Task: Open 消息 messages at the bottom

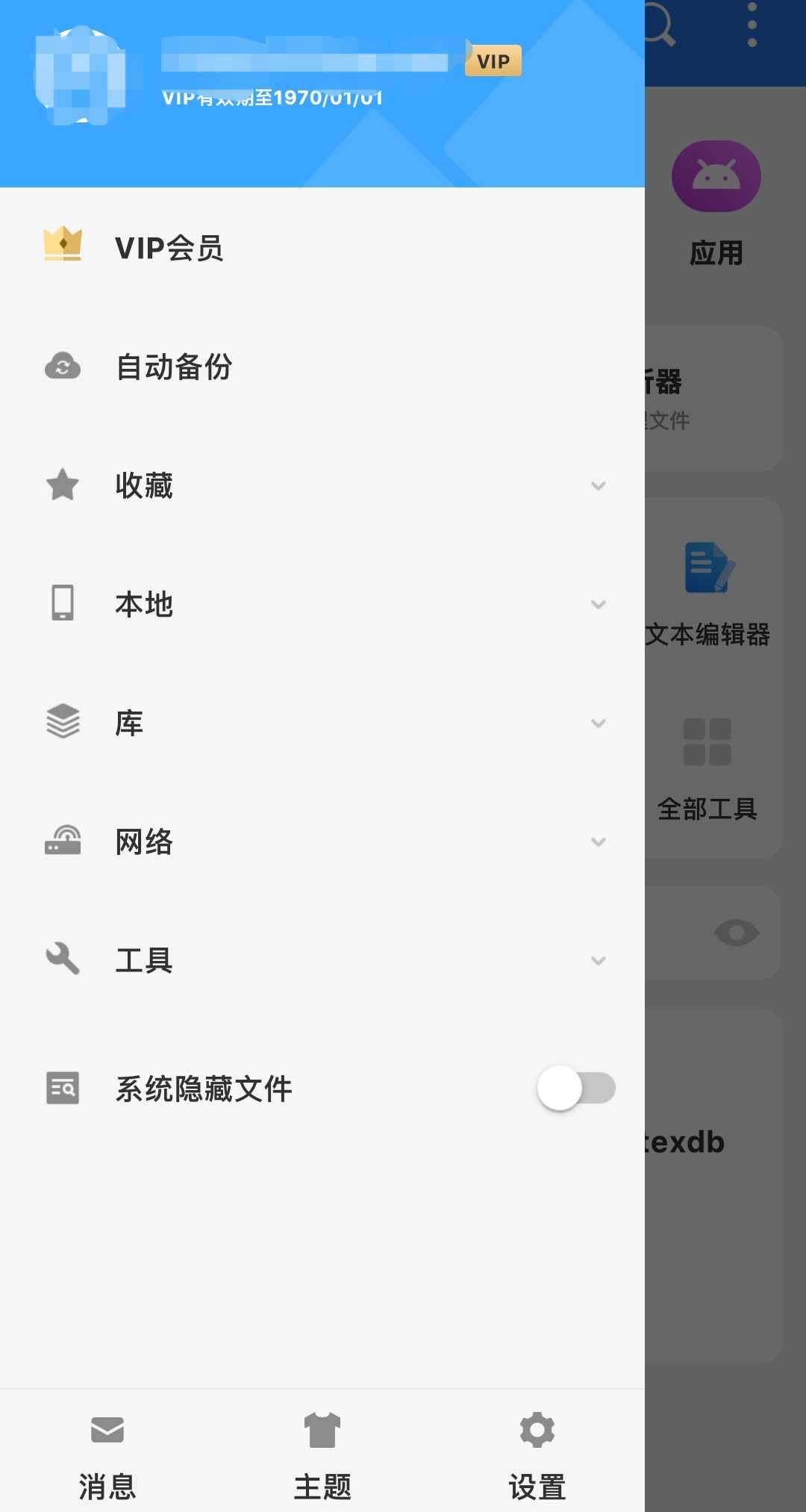Action: point(107,1457)
